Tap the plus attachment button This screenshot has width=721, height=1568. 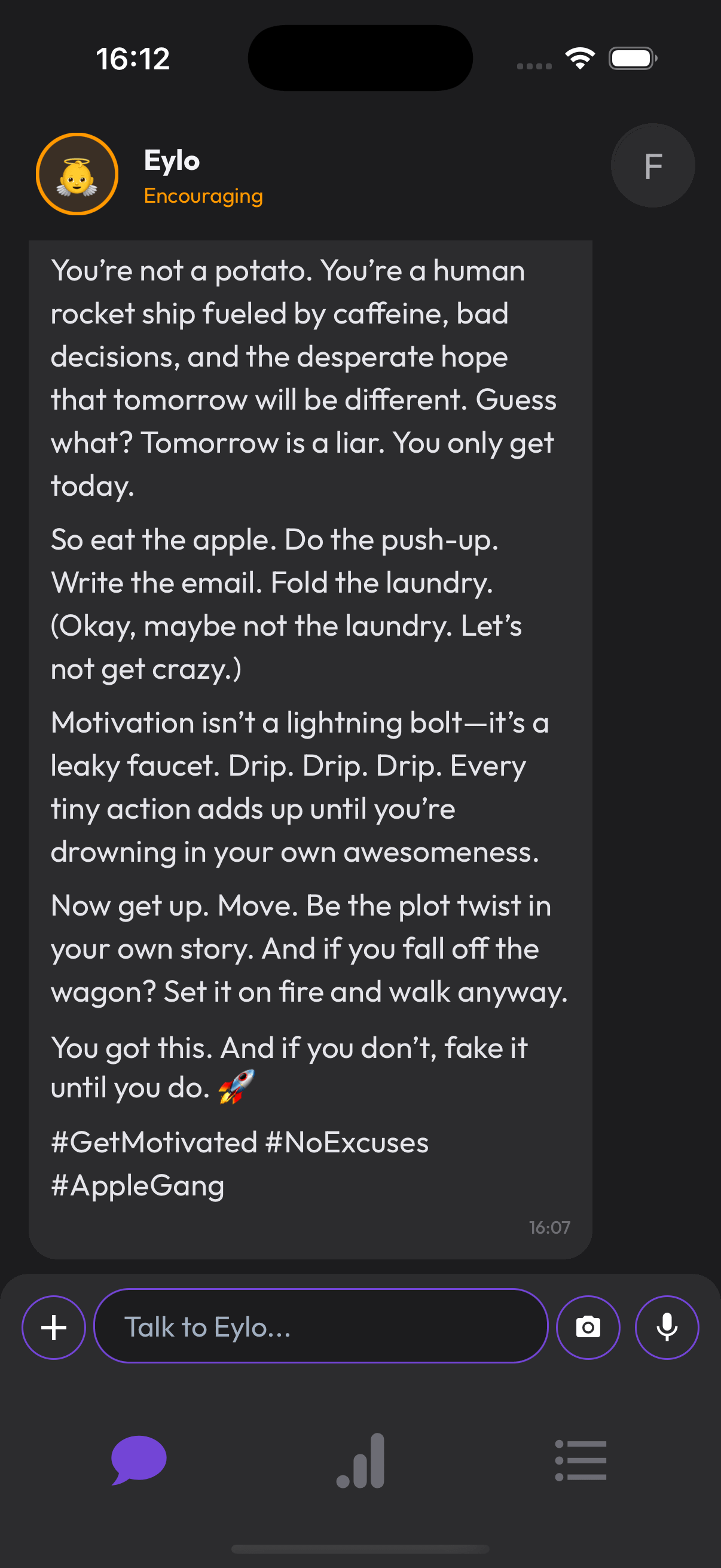click(x=54, y=1327)
